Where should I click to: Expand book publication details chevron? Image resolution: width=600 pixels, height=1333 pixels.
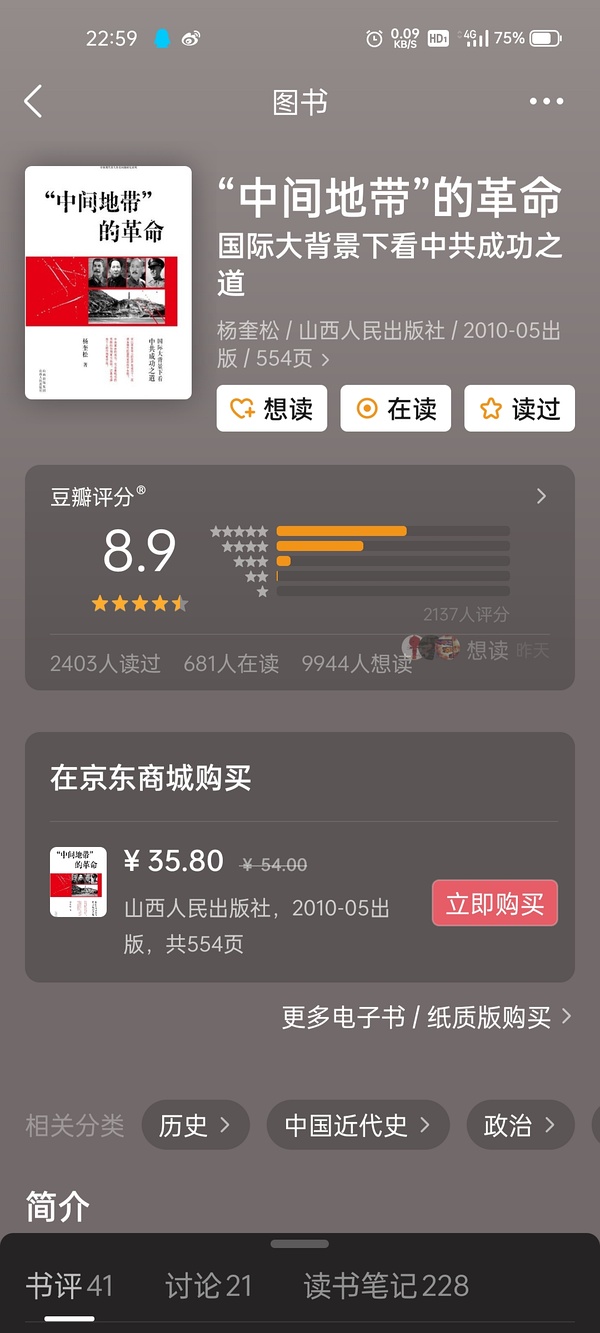[326, 358]
